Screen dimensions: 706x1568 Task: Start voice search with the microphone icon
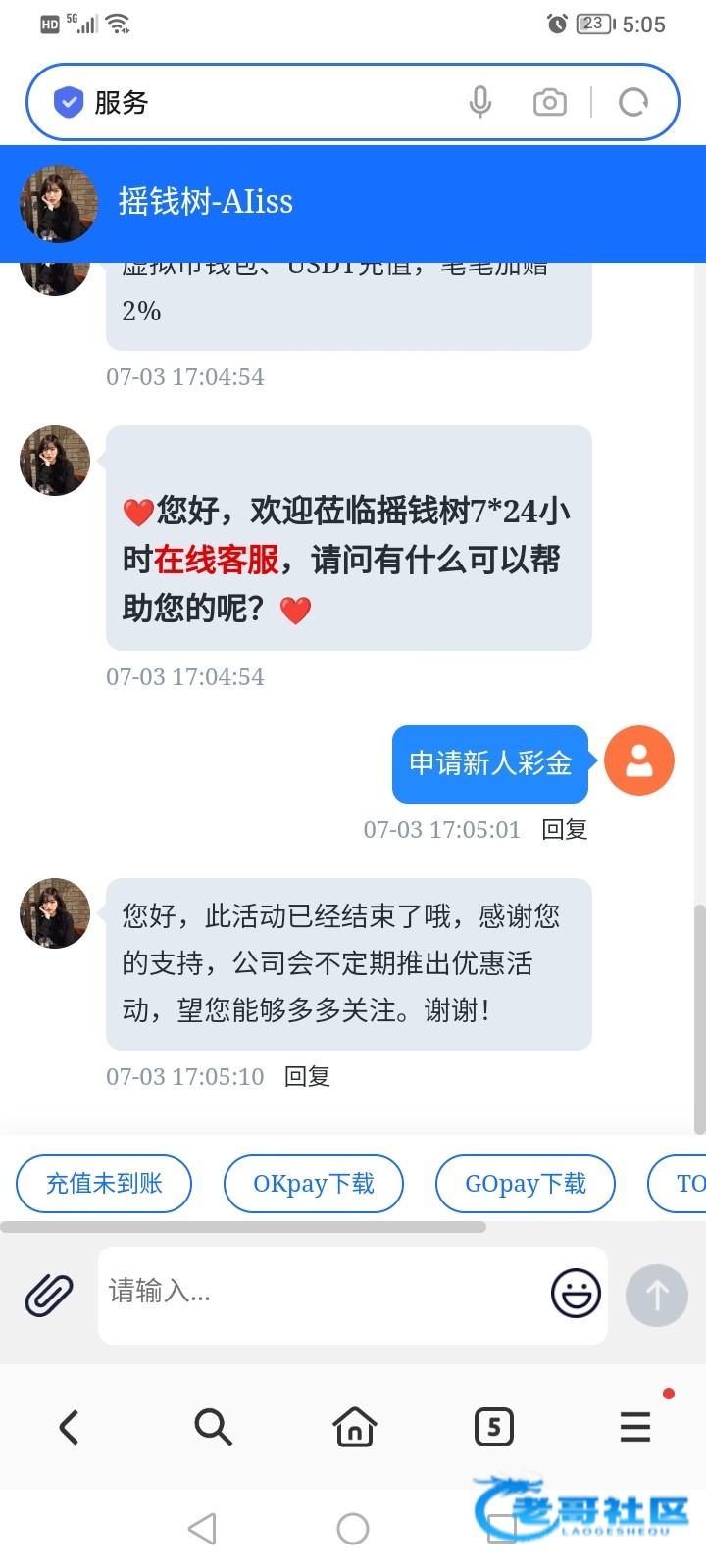479,102
